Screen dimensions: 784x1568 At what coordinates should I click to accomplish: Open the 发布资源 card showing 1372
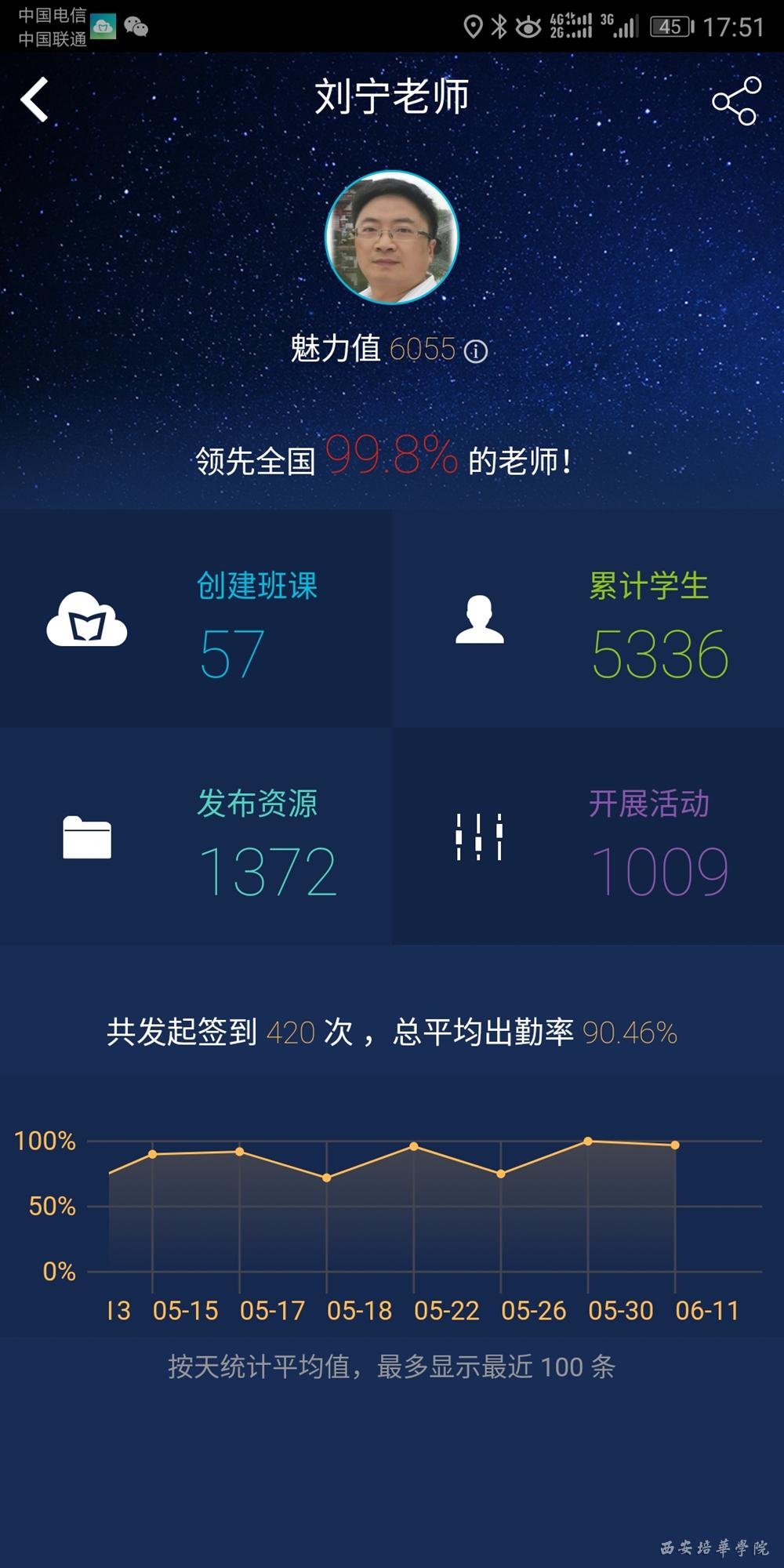pos(196,837)
